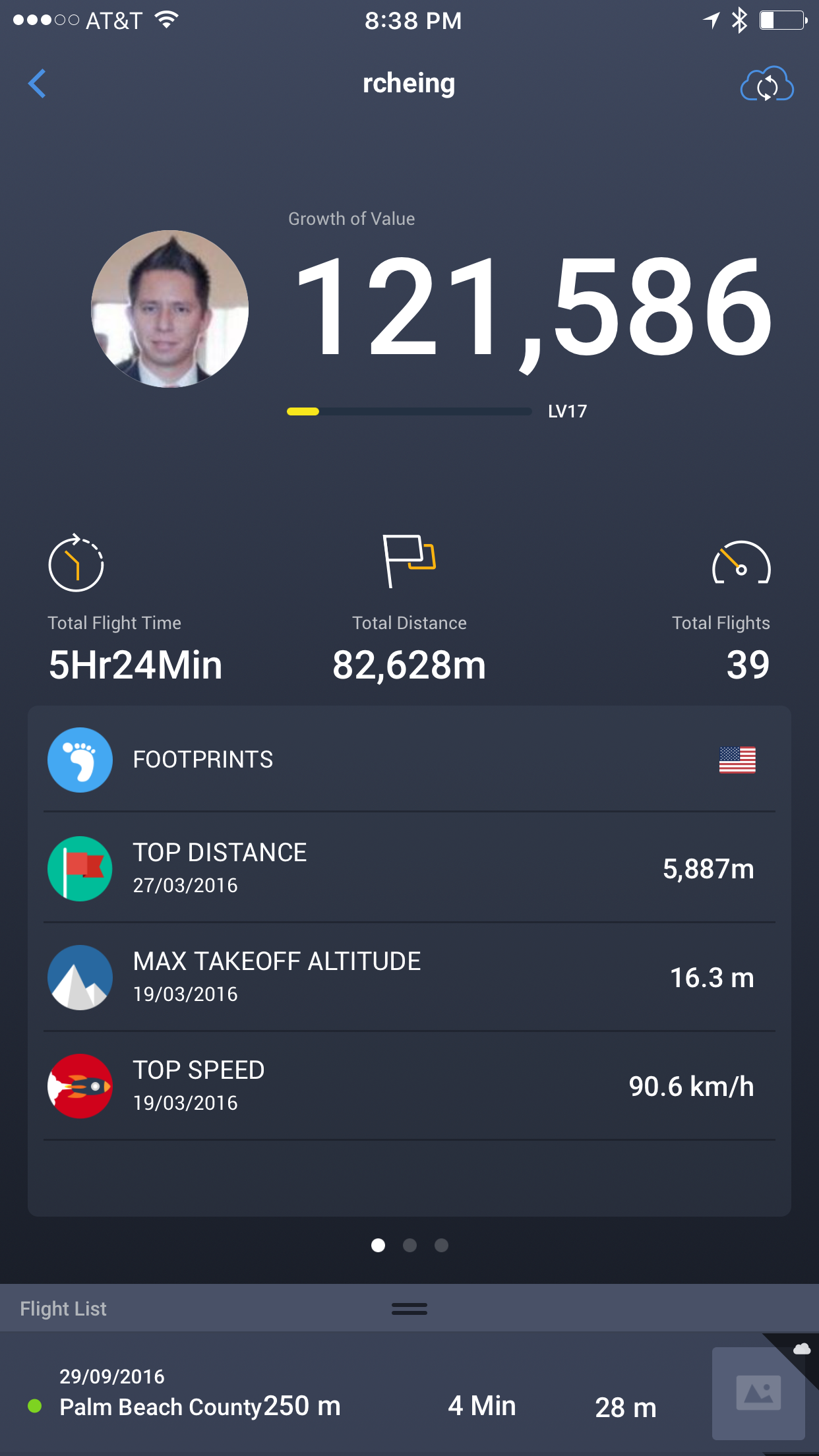
Task: Sync flight records with the cloud icon
Action: [766, 84]
